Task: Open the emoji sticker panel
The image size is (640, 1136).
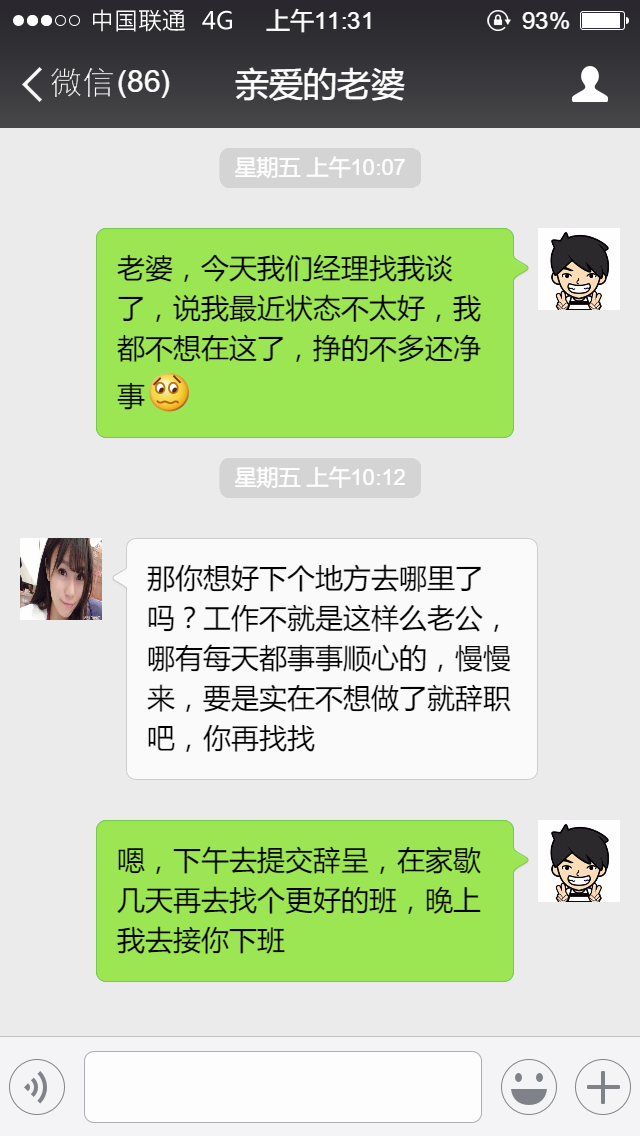Action: point(528,1086)
